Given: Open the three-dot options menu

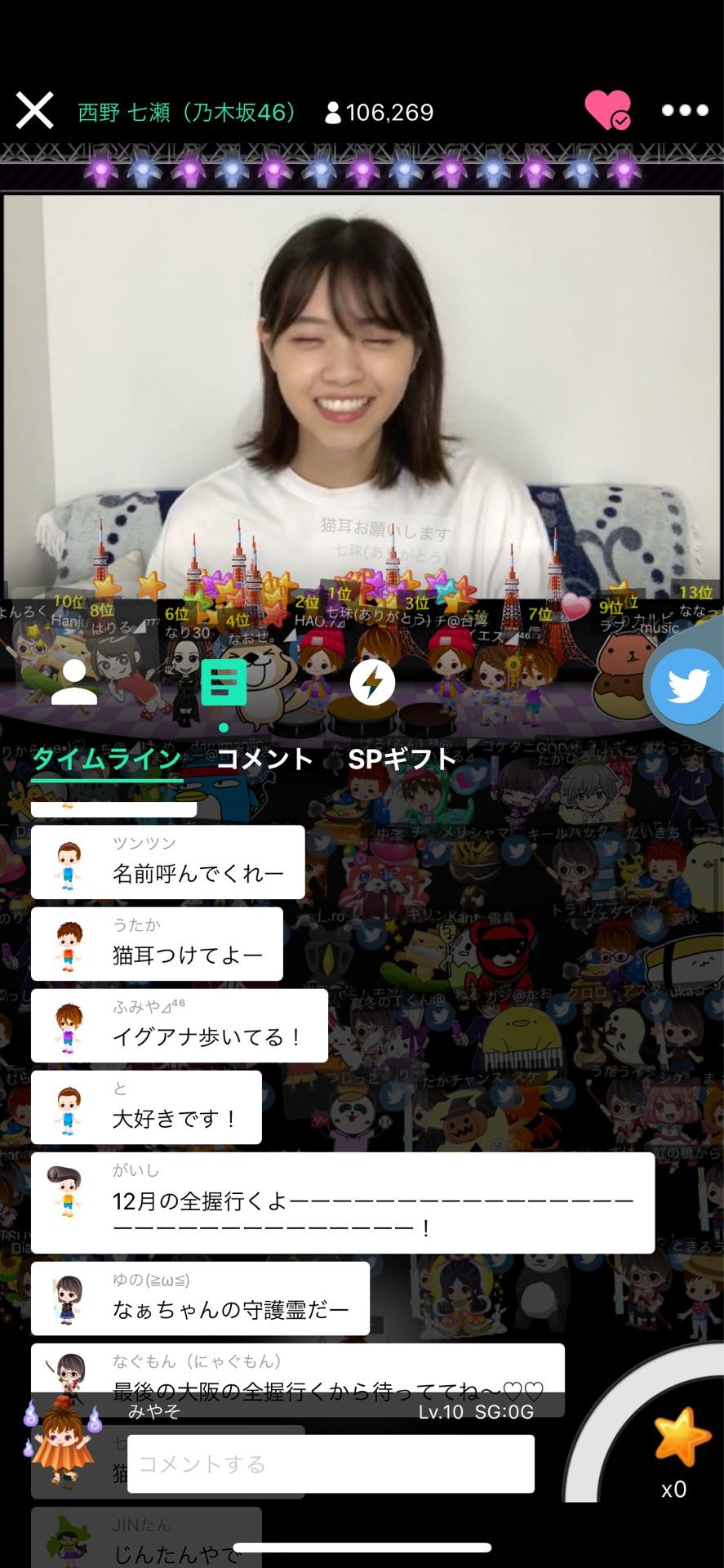Looking at the screenshot, I should (684, 109).
